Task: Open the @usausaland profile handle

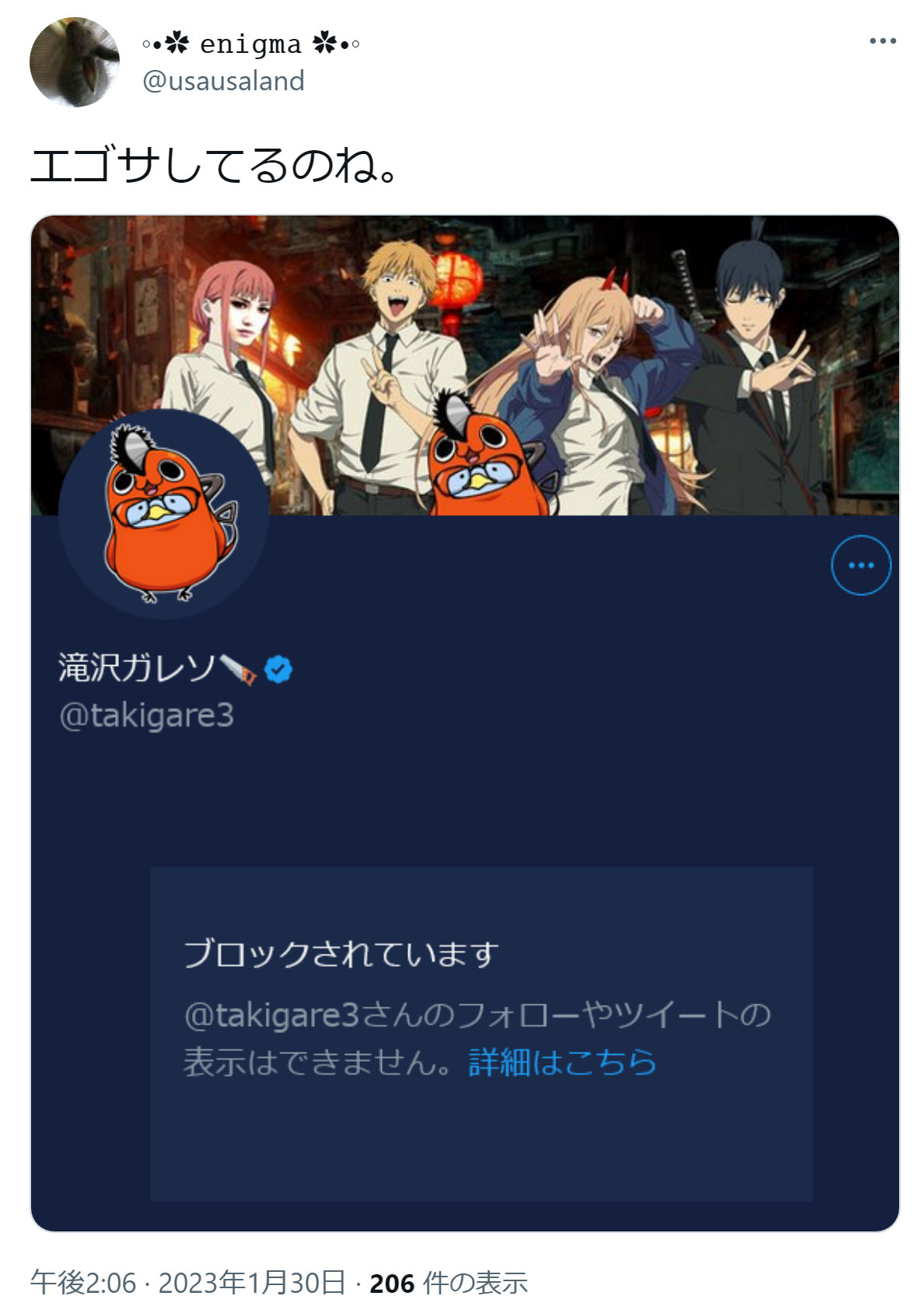Action: tap(223, 81)
